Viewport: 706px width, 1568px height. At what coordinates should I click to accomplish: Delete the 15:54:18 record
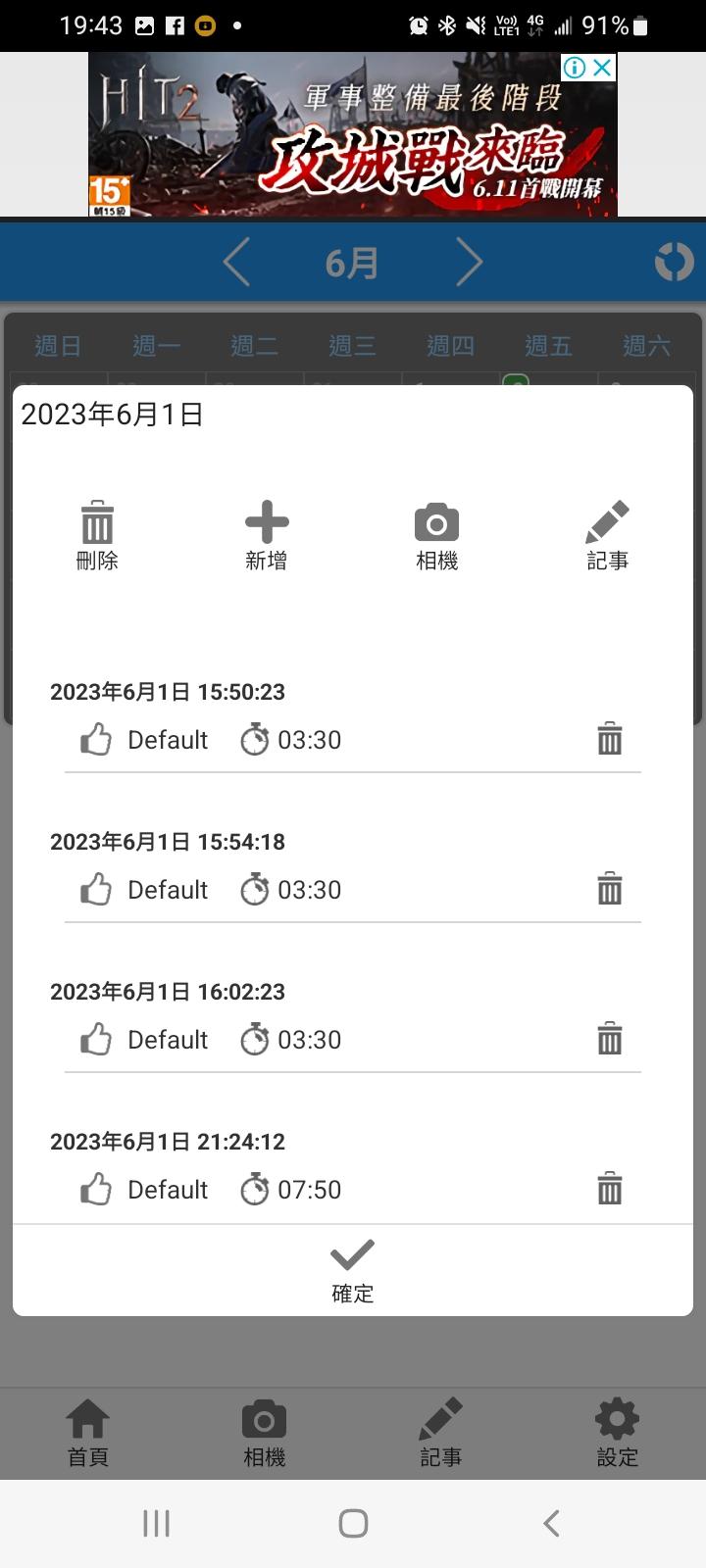[x=610, y=889]
